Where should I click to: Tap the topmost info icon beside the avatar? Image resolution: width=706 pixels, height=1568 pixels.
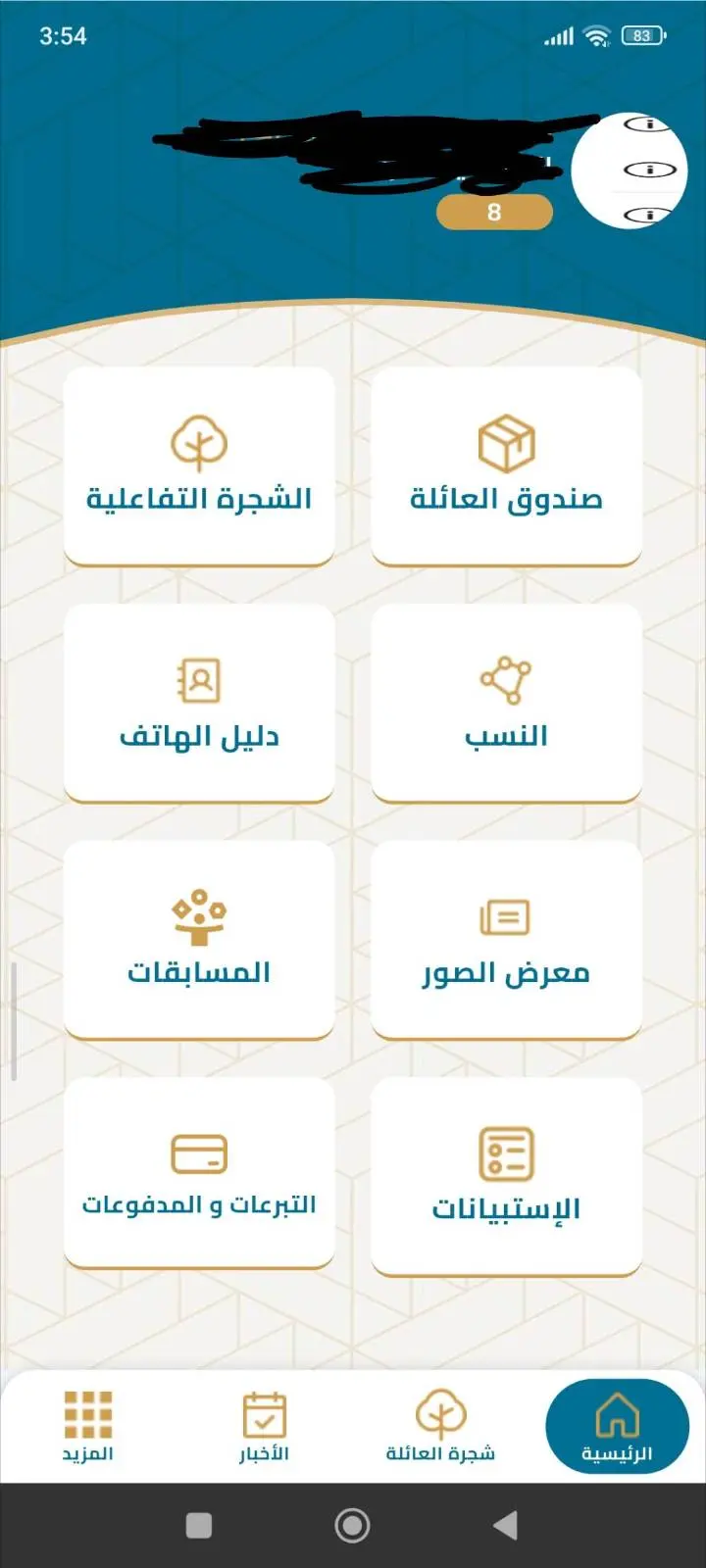[644, 124]
